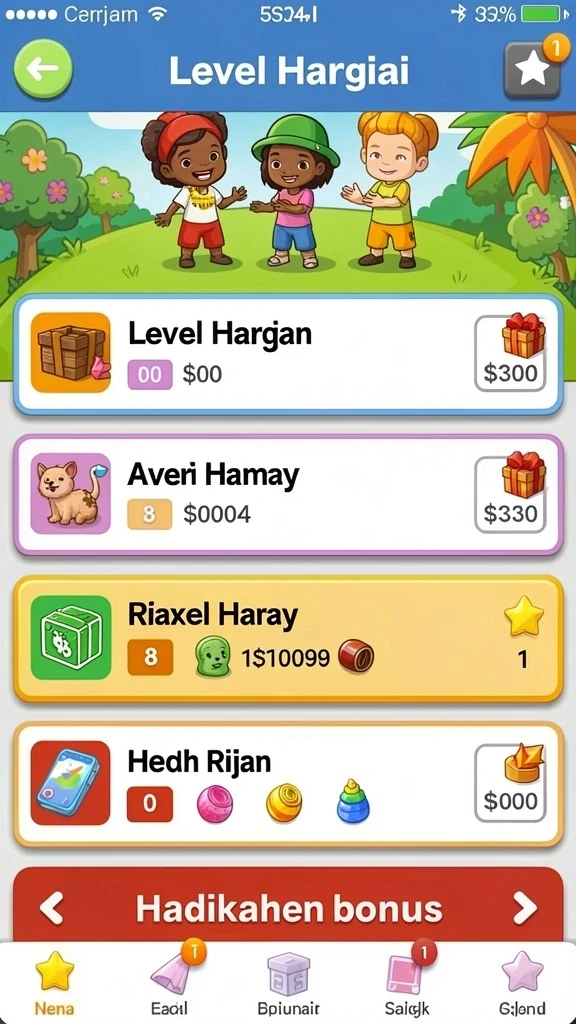Open the Averi Hamay card
The width and height of the screenshot is (576, 1024).
[x=288, y=494]
